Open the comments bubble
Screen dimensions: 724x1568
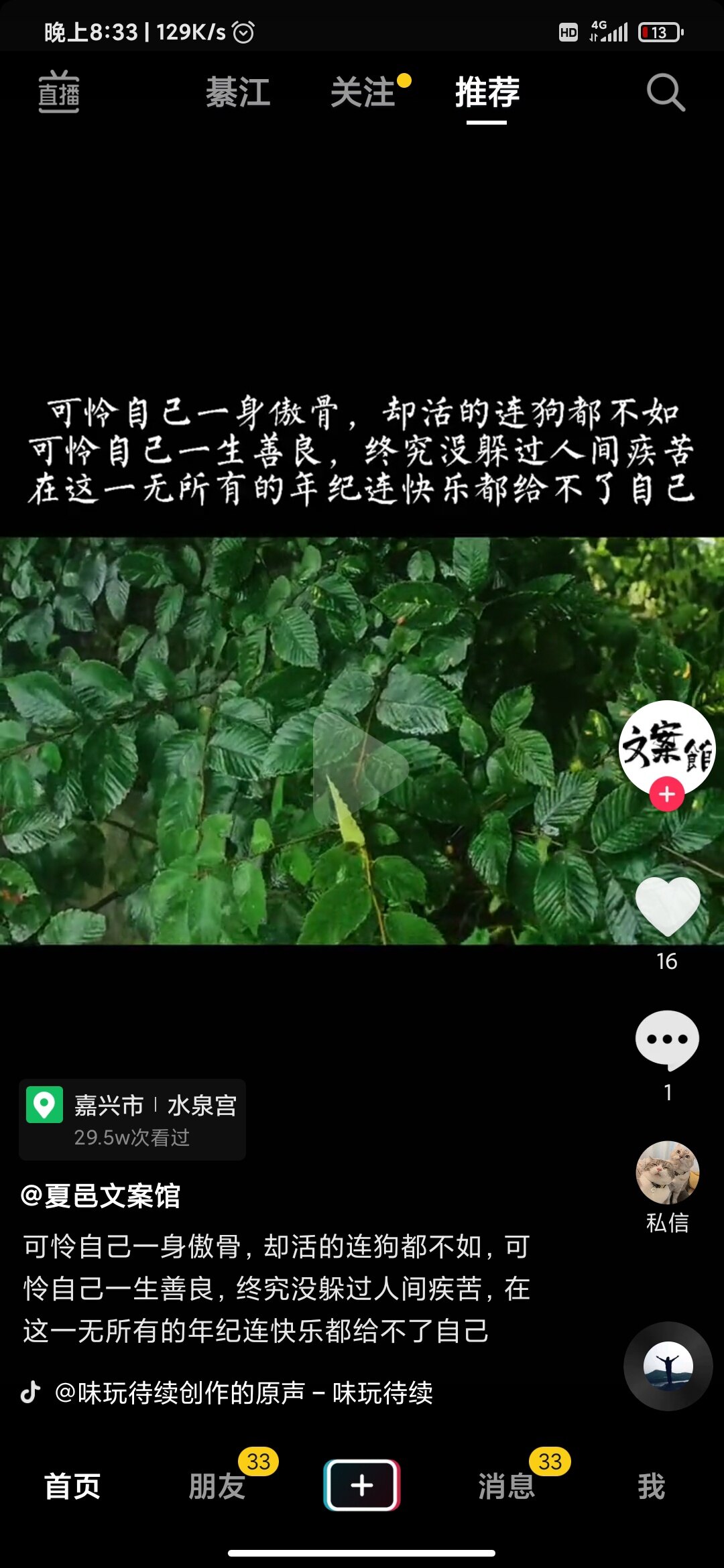click(668, 1040)
